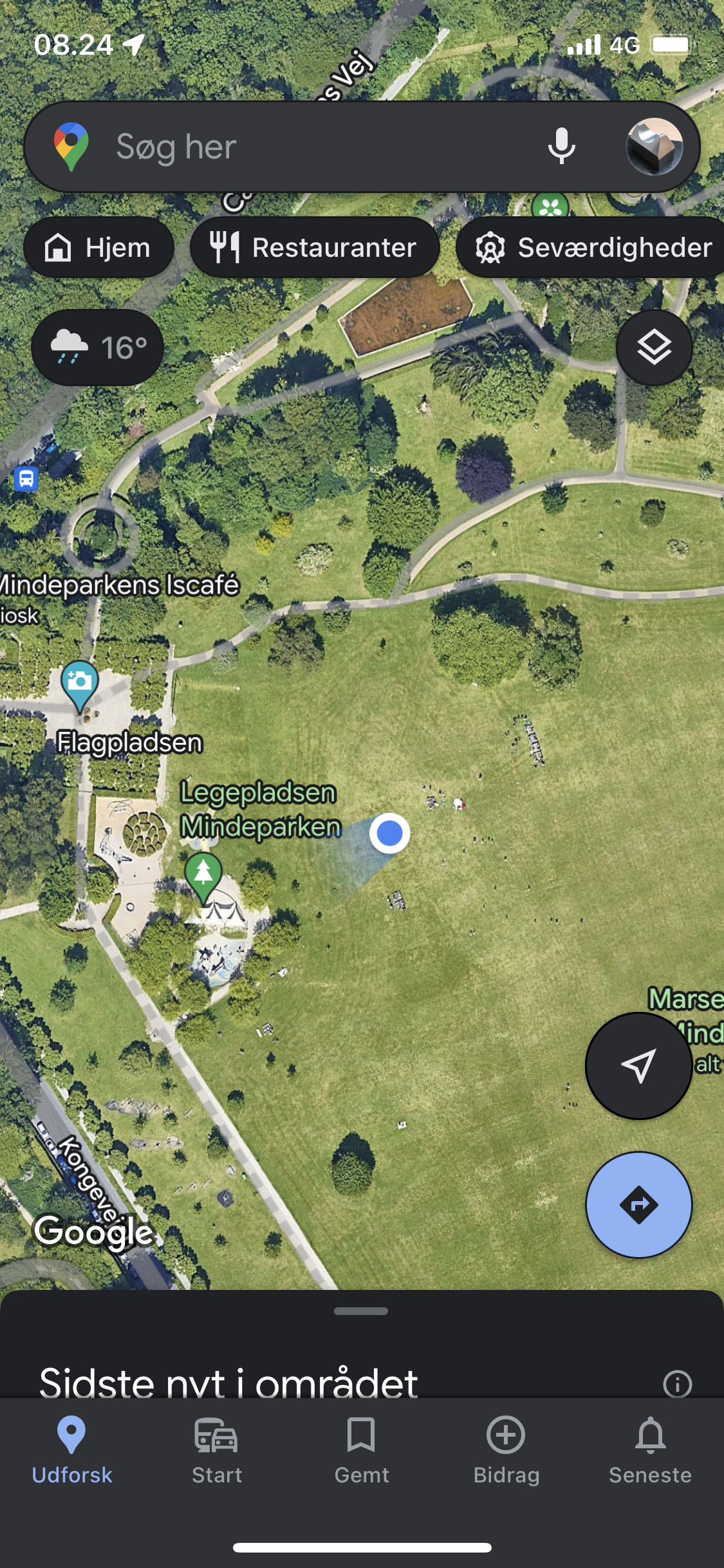Open directions with the blue button
This screenshot has height=1568, width=724.
pyautogui.click(x=638, y=1204)
